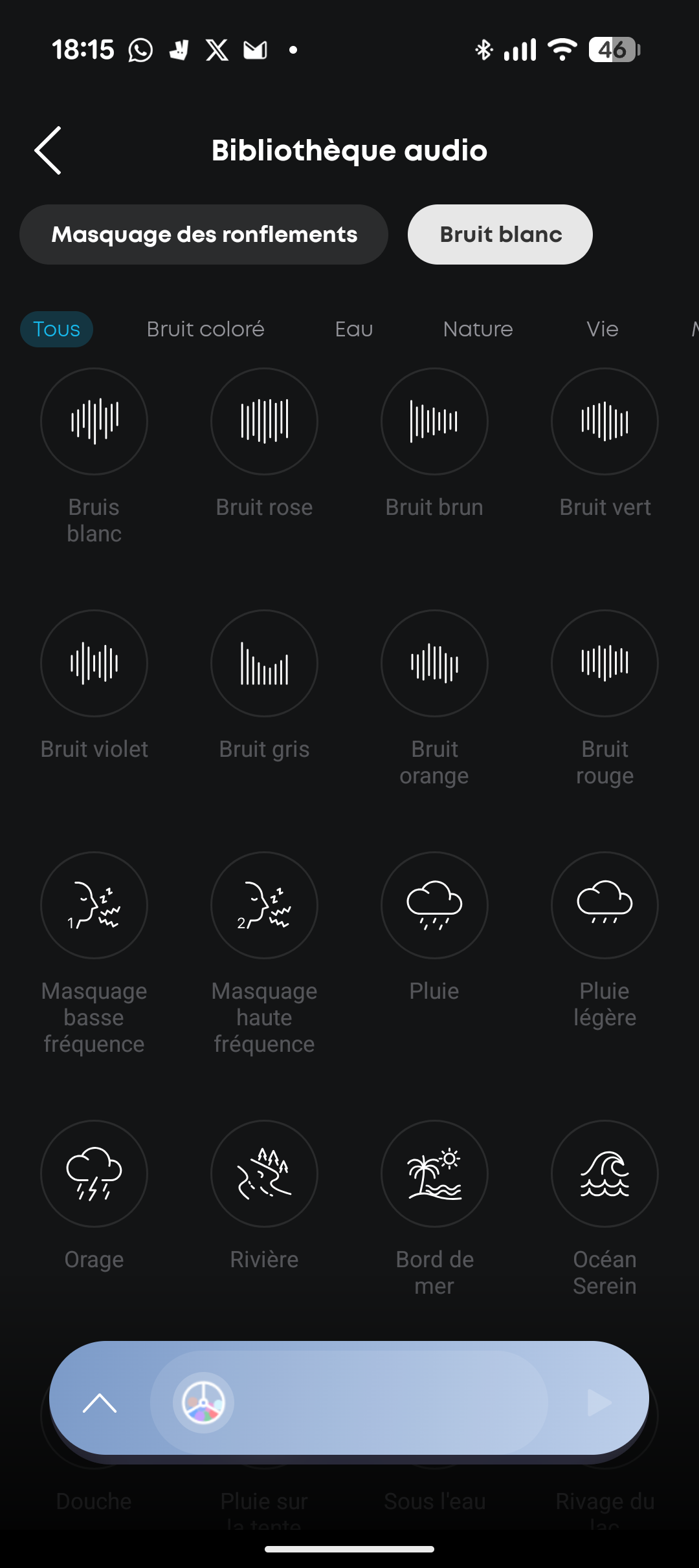Choose the Orage sound

(94, 1173)
